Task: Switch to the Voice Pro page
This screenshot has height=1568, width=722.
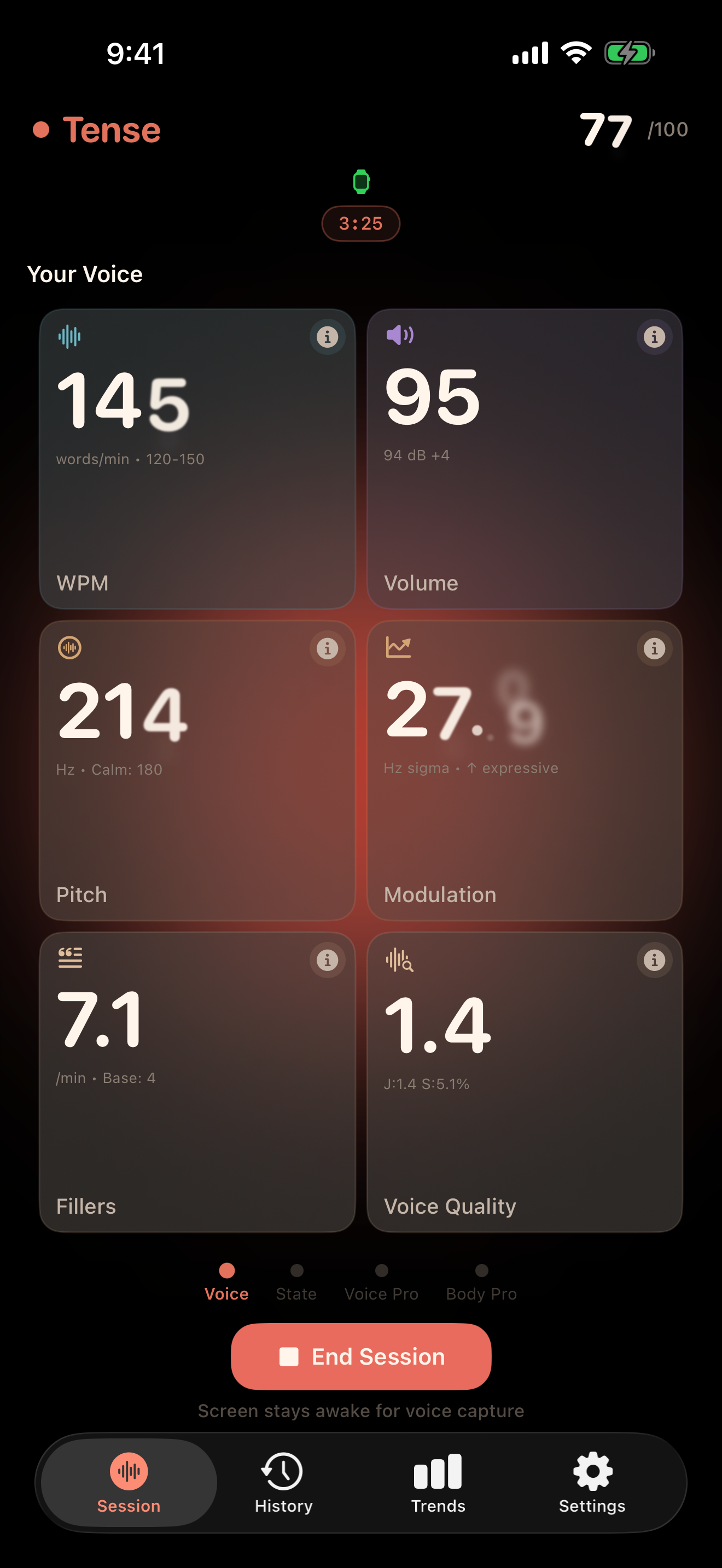Action: 381,1282
